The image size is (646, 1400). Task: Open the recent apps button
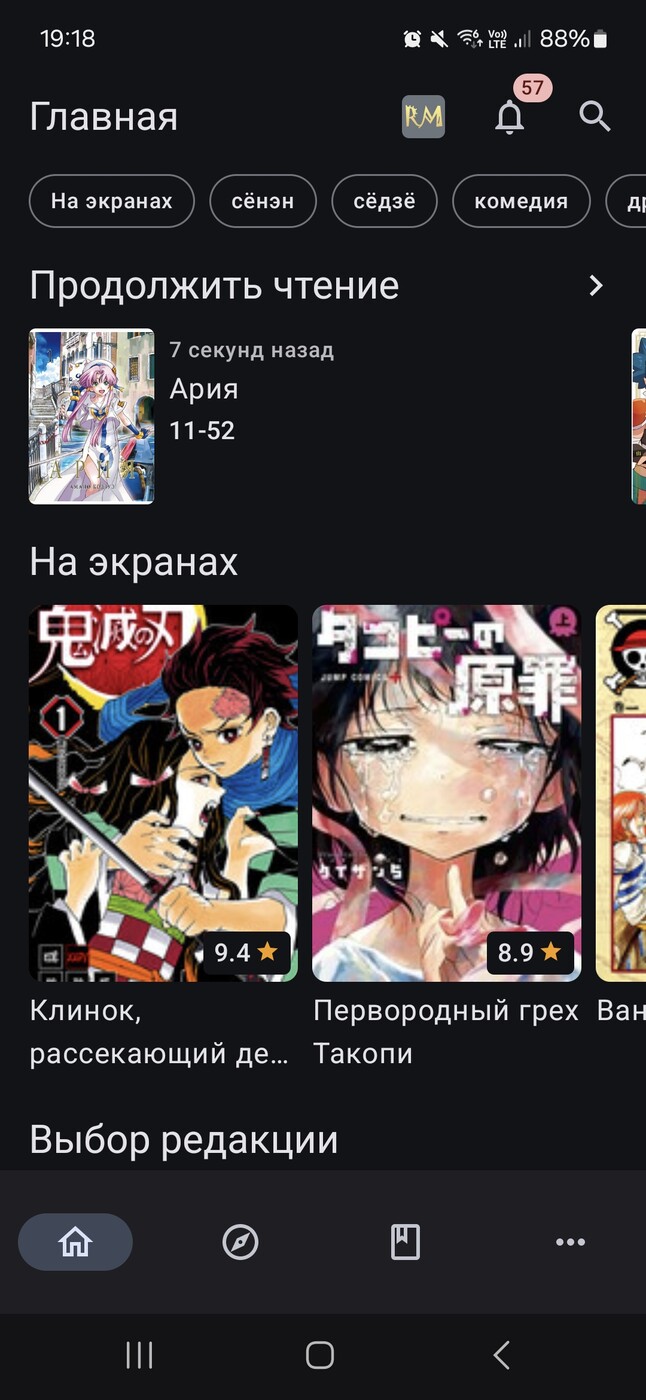[x=139, y=1355]
